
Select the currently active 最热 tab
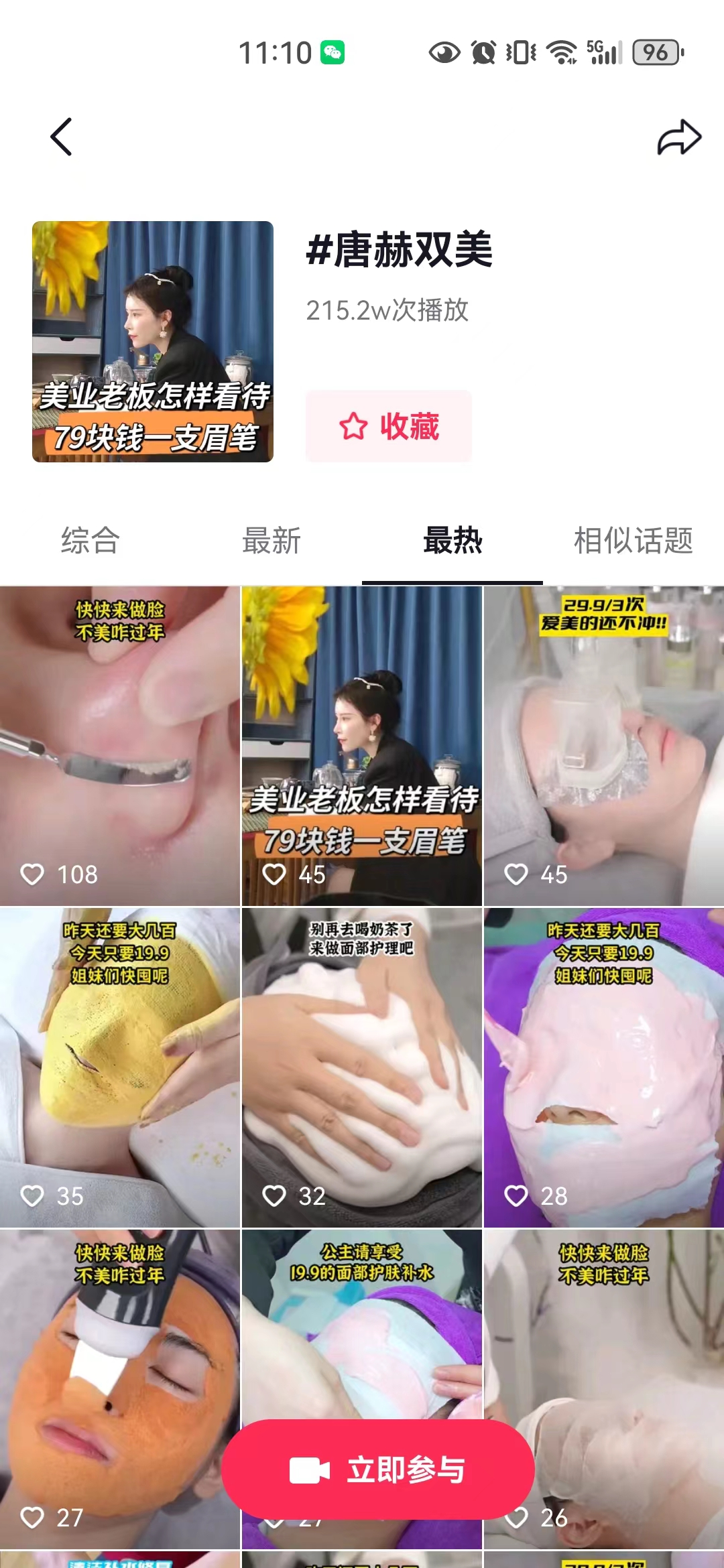[x=452, y=541]
